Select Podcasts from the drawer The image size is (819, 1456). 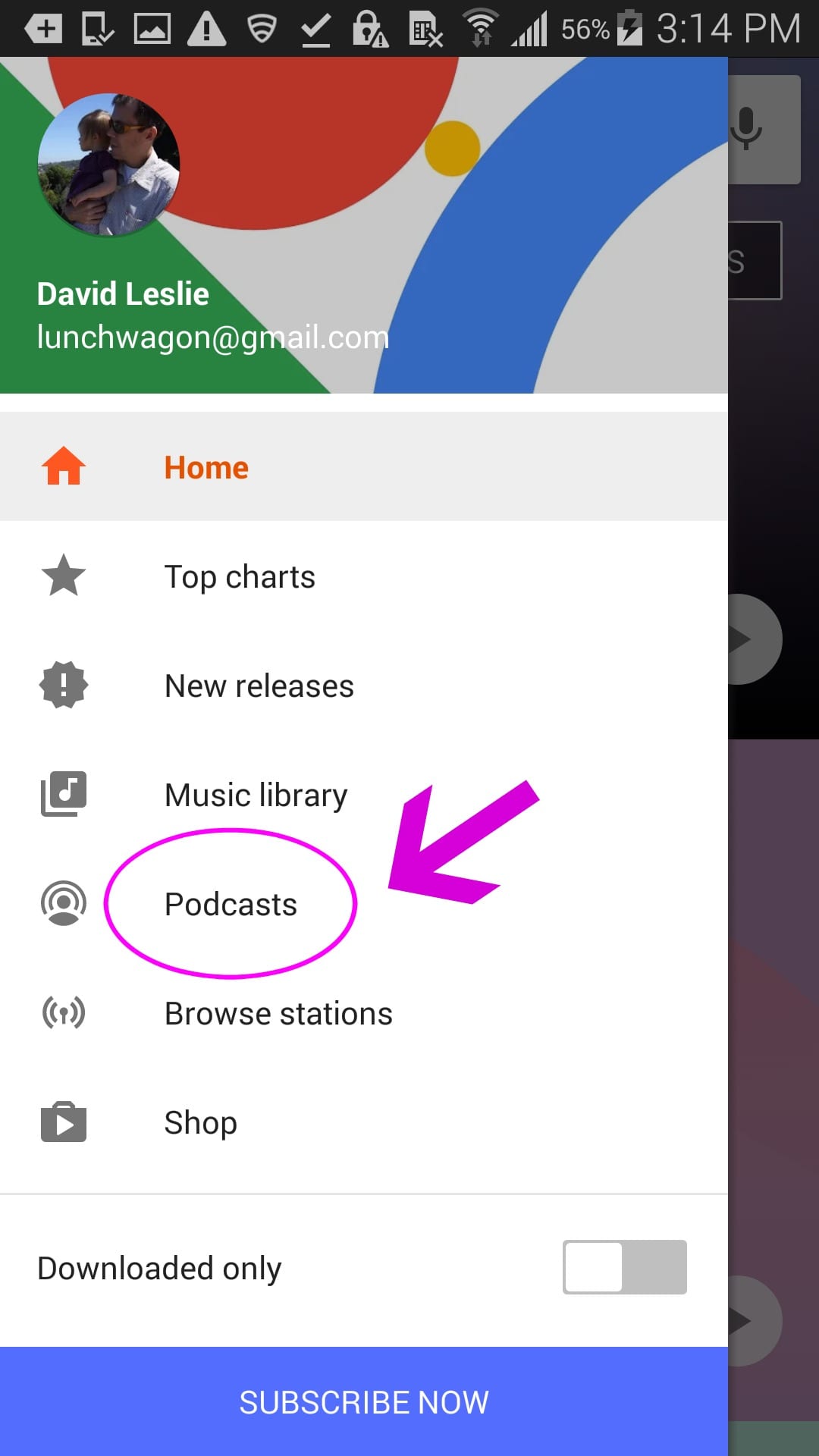231,904
